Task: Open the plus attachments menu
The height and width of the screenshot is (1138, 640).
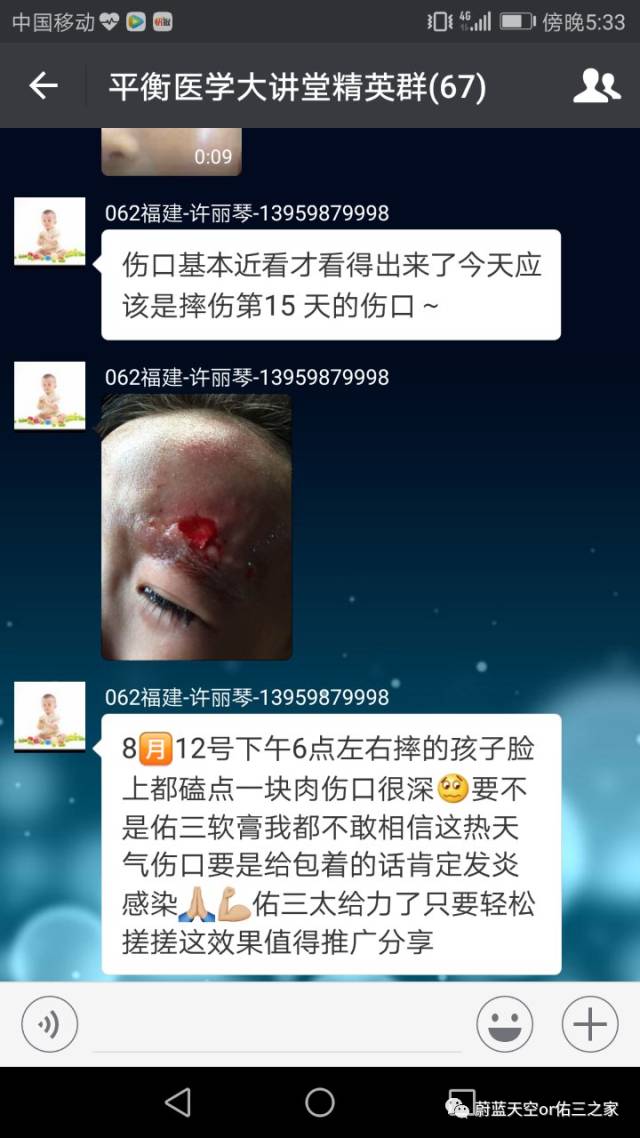Action: point(589,1024)
